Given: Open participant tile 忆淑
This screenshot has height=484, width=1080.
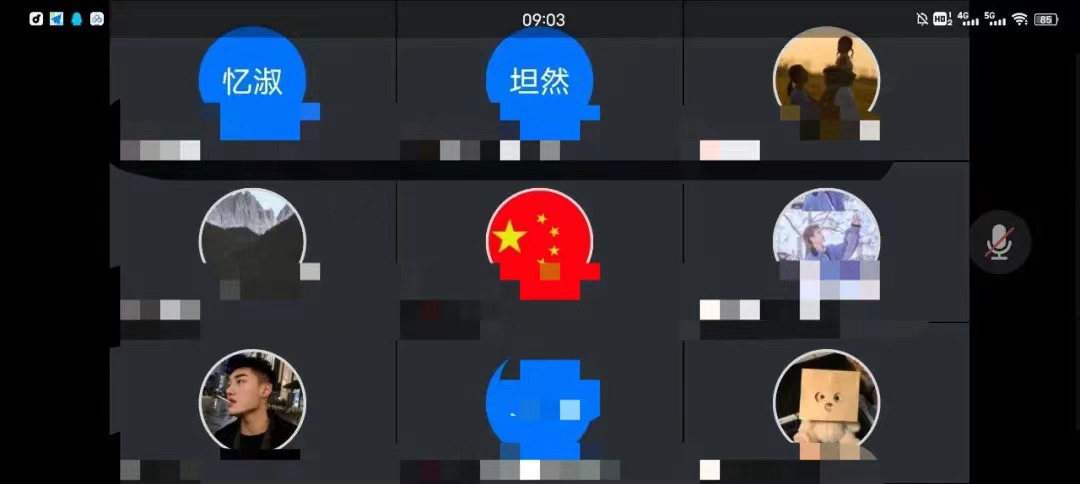Looking at the screenshot, I should 252,82.
